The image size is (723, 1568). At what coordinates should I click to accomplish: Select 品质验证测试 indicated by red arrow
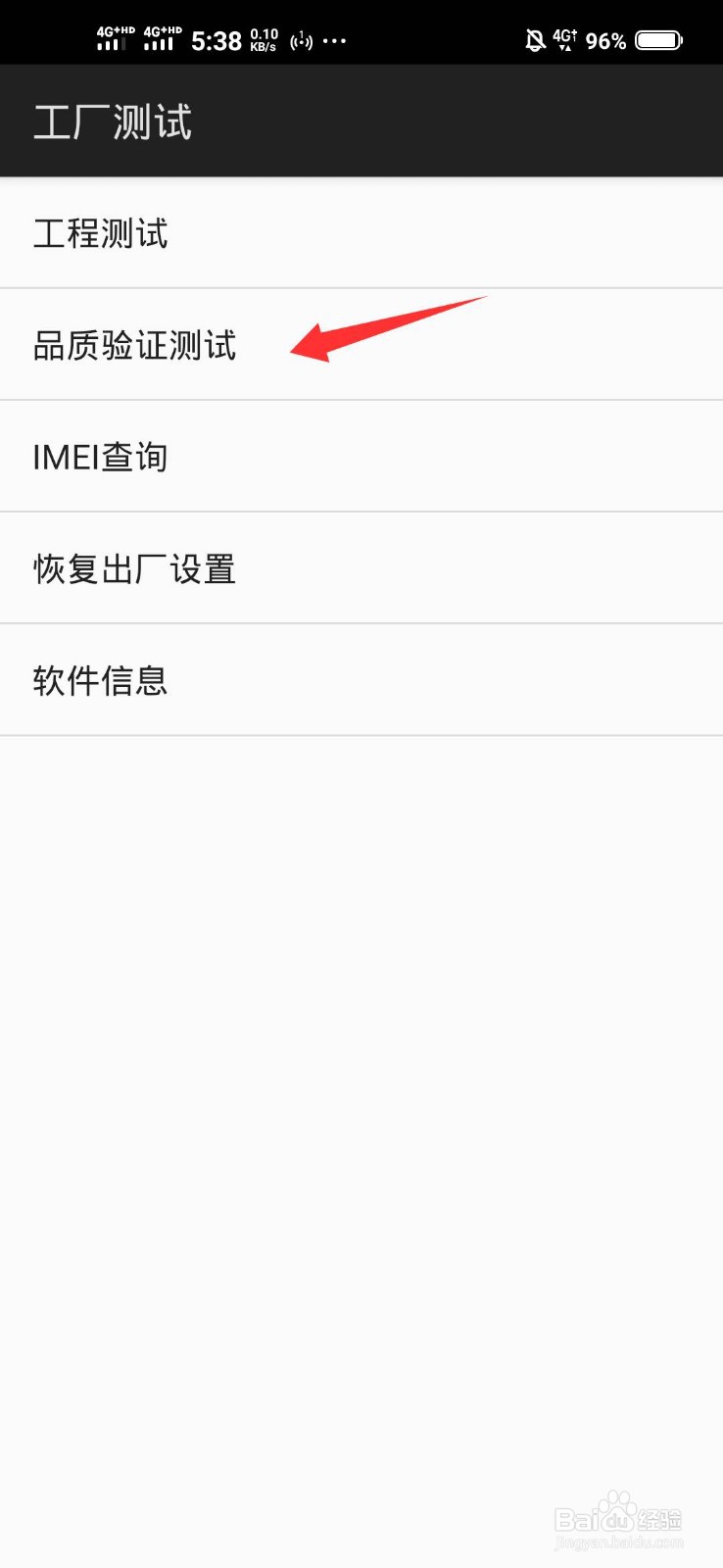(134, 345)
